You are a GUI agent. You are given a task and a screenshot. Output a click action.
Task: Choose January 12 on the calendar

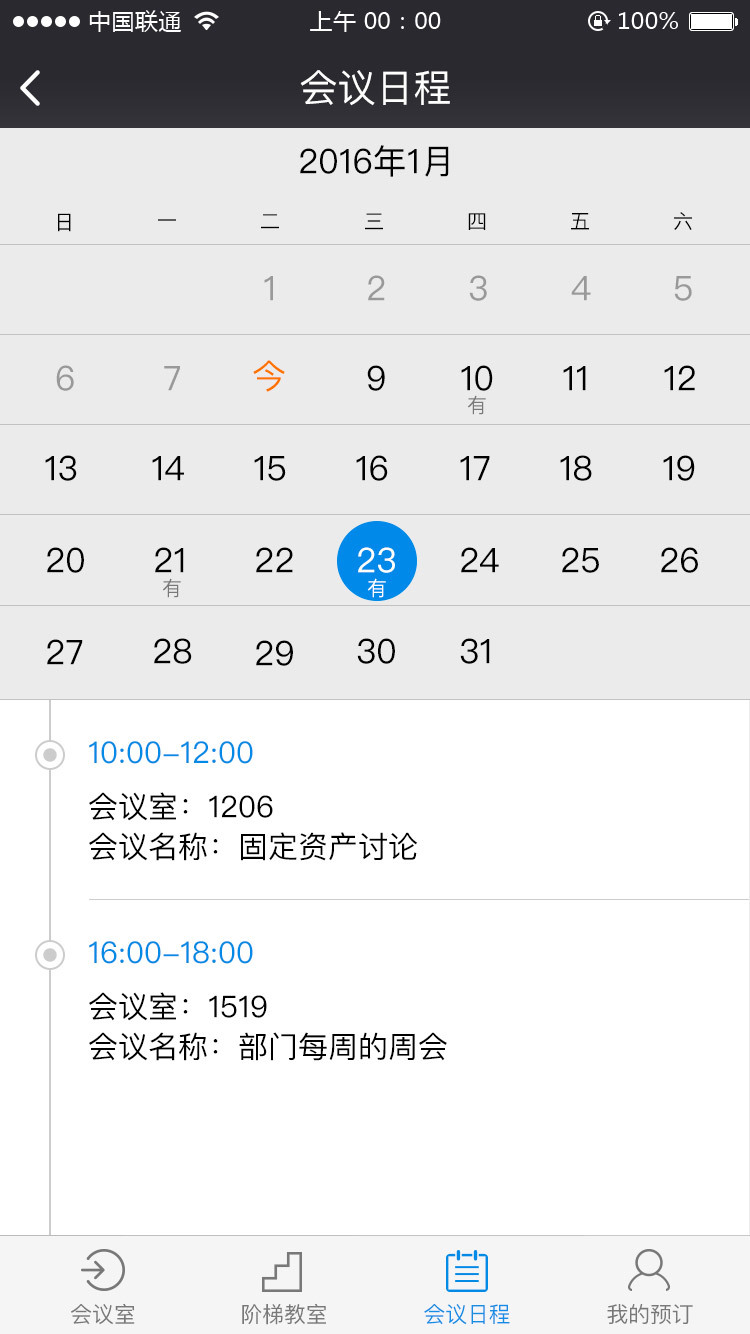click(679, 379)
